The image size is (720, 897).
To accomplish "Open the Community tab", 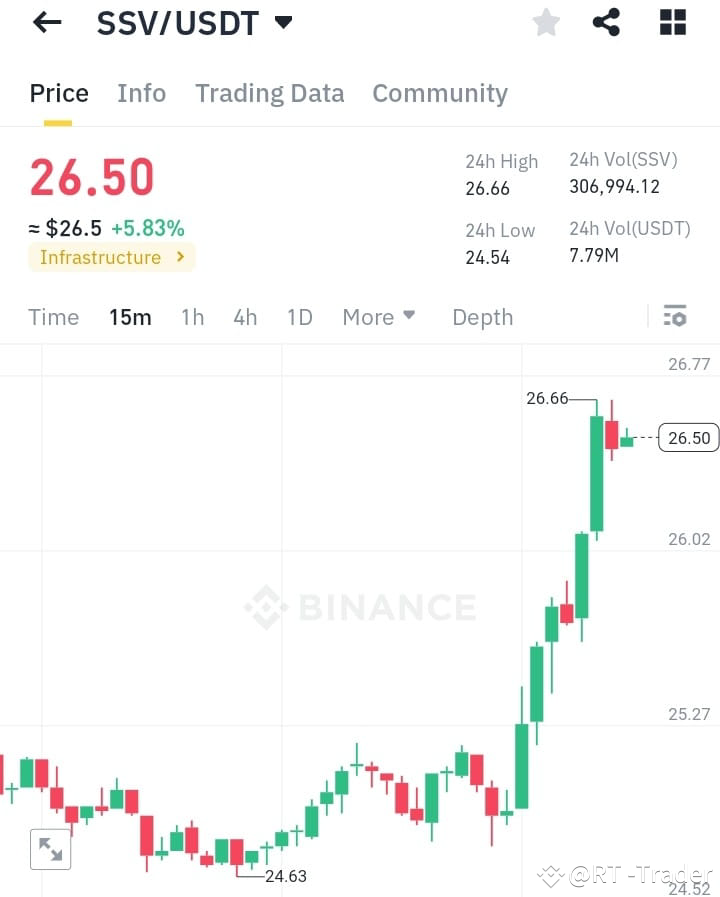I will pos(440,93).
